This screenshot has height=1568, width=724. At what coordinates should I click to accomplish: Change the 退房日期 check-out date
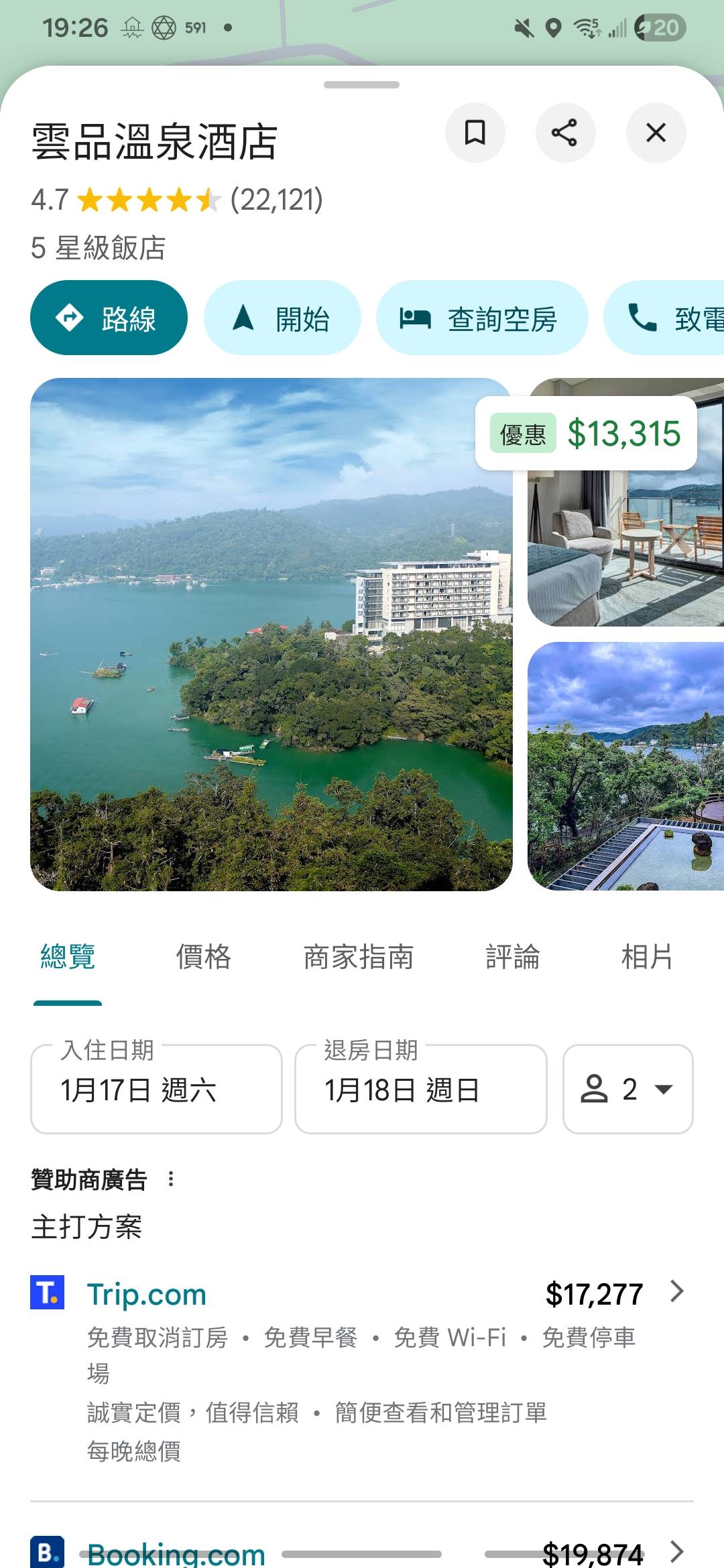[x=420, y=1089]
